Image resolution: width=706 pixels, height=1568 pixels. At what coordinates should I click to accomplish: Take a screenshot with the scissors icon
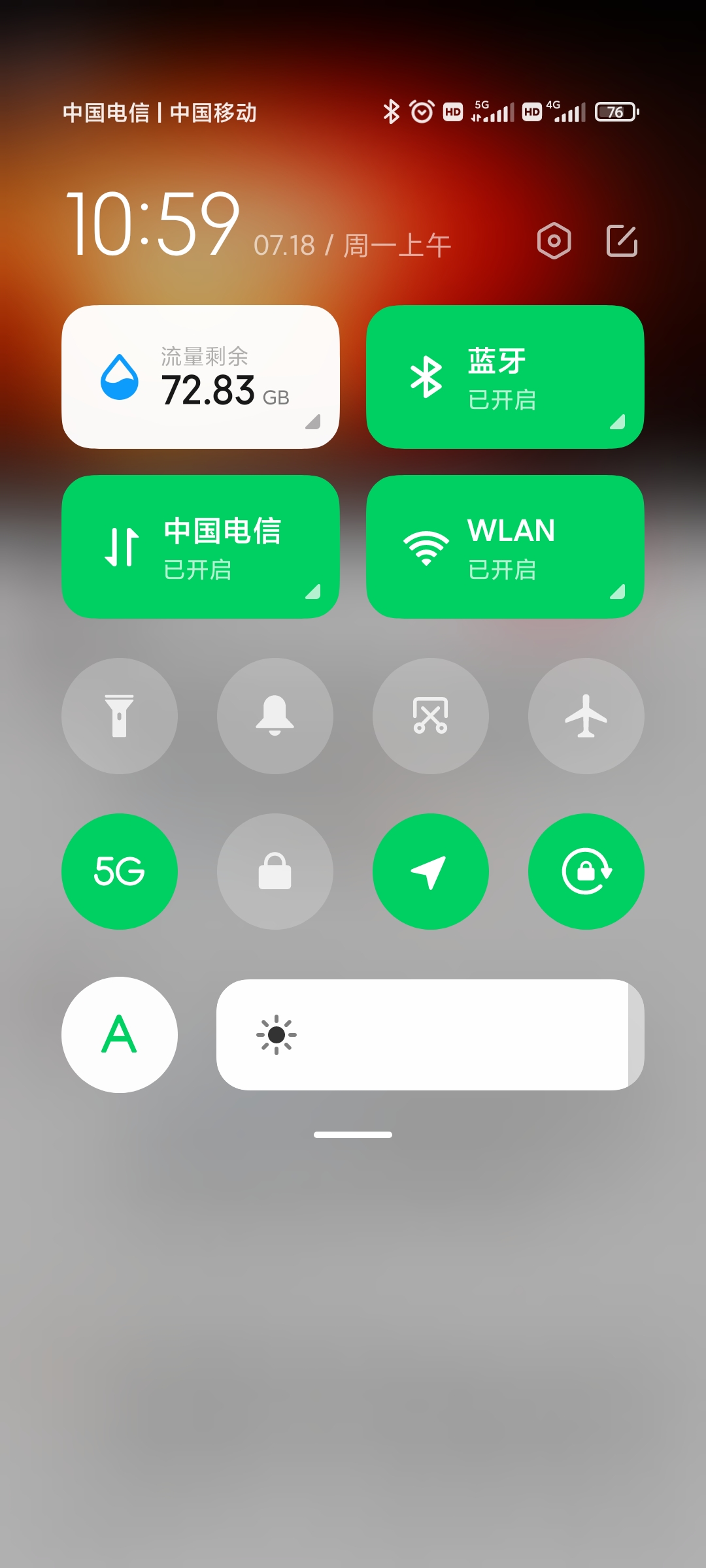click(x=431, y=716)
